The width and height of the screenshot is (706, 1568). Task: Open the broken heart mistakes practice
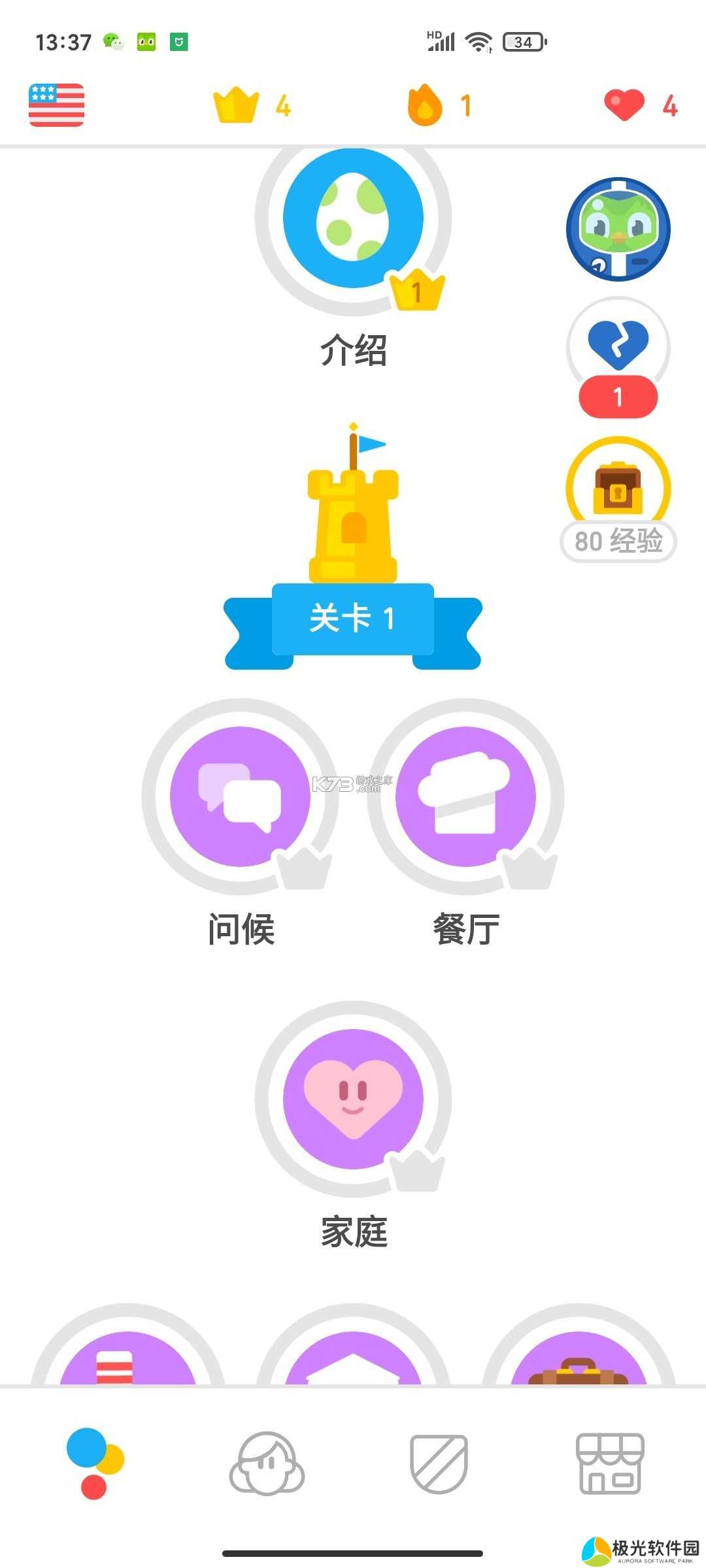(618, 346)
